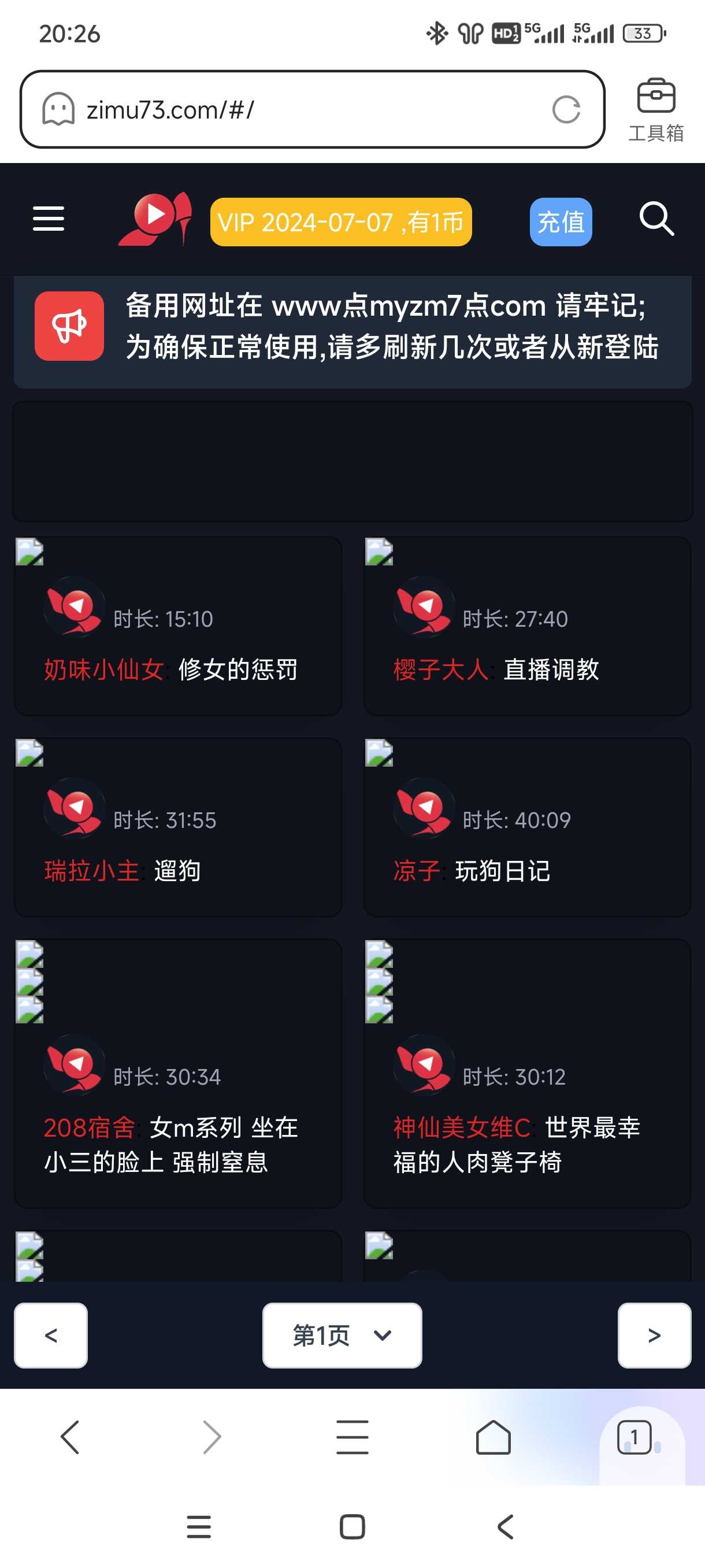Go to the next results page

tap(654, 1335)
